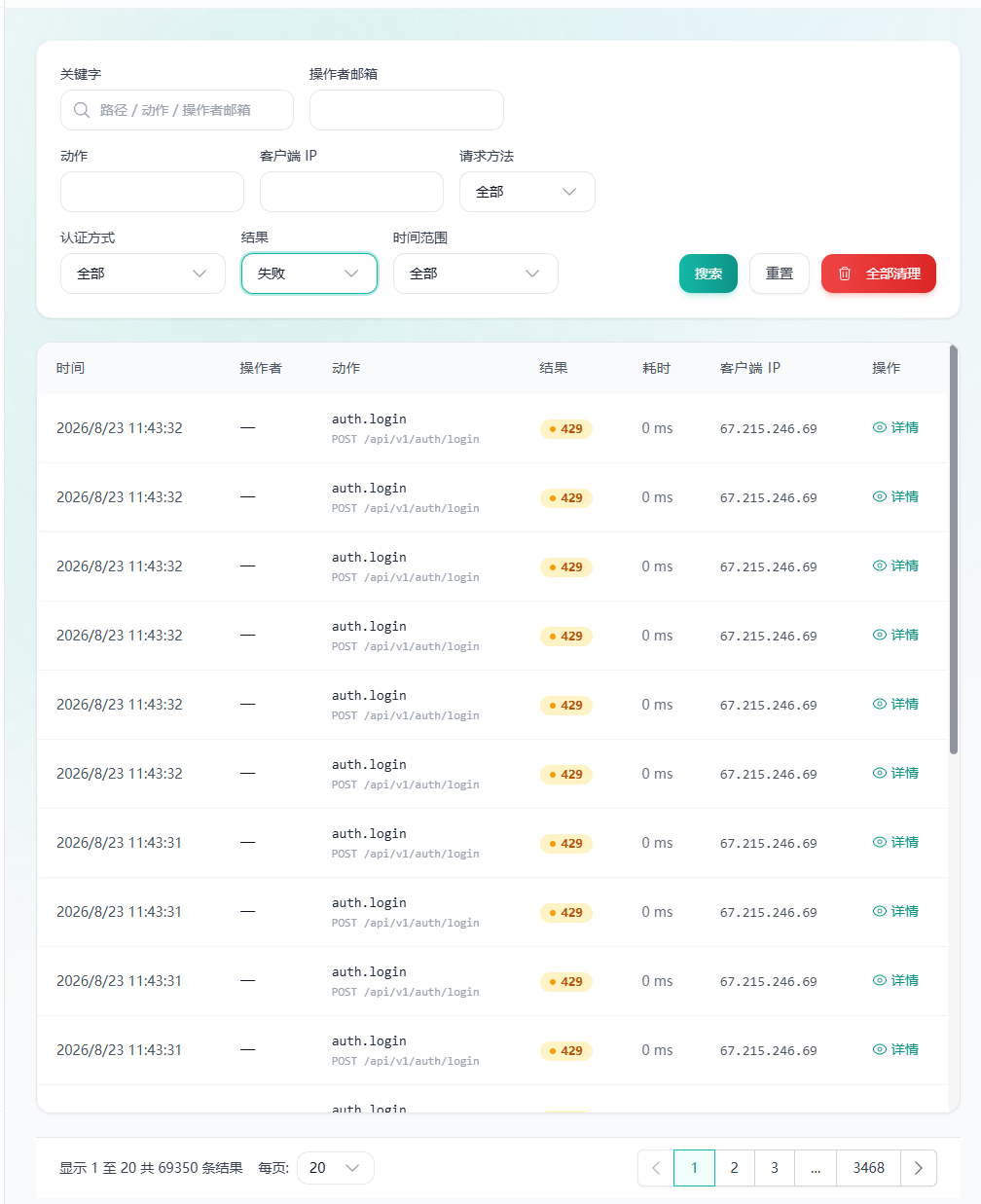Image resolution: width=981 pixels, height=1204 pixels.
Task: Open 详情 for the first log row
Action: pyautogui.click(x=895, y=427)
